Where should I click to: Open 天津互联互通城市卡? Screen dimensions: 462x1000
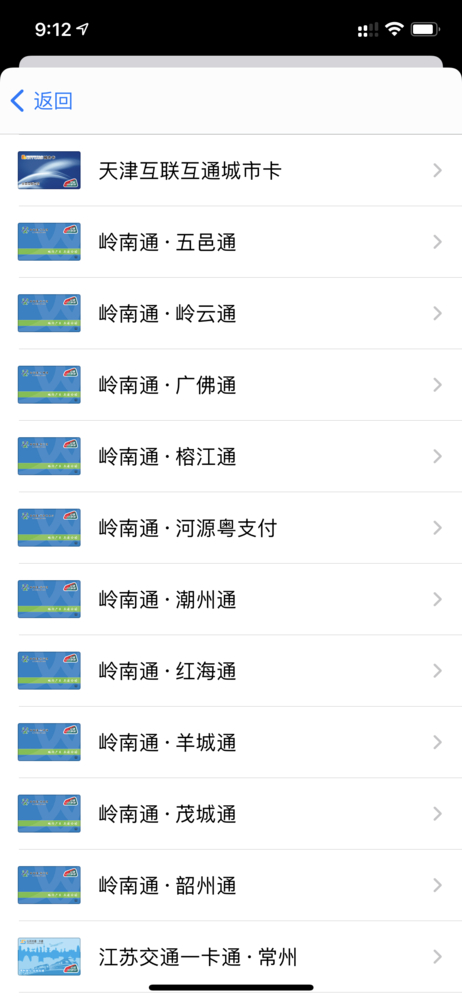coord(231,170)
